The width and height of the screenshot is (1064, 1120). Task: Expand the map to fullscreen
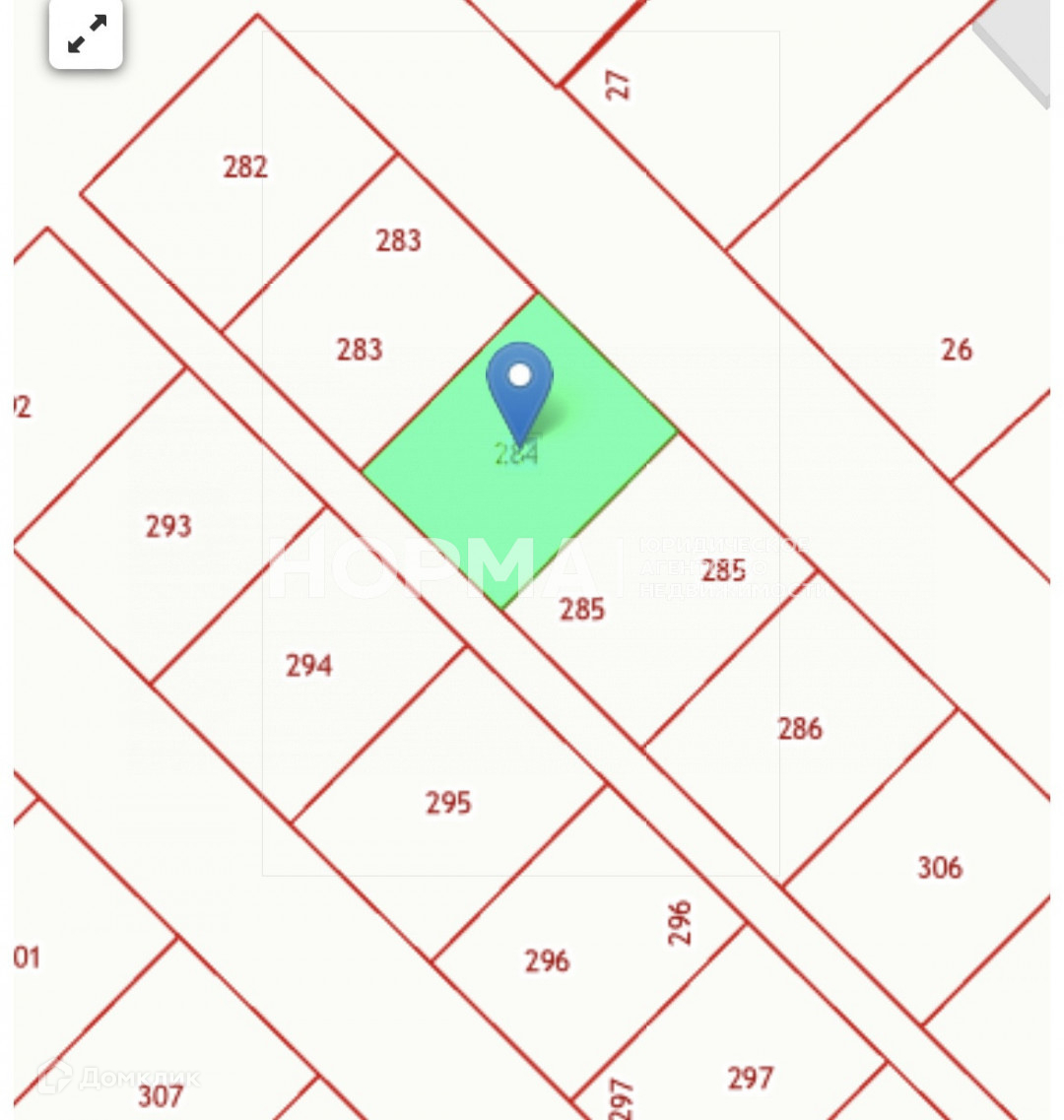[86, 33]
